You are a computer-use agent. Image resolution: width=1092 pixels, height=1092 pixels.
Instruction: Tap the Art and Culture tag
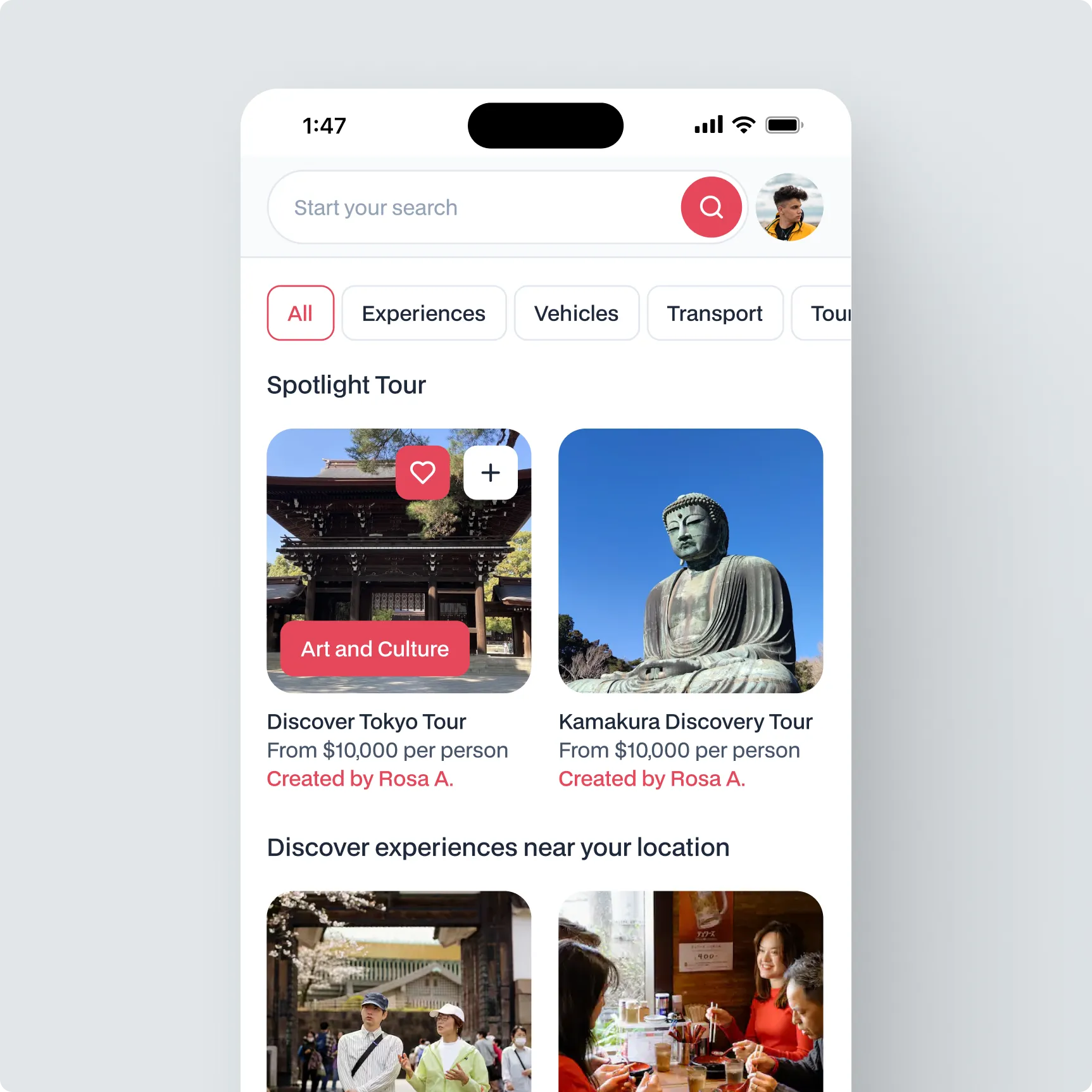click(x=375, y=649)
